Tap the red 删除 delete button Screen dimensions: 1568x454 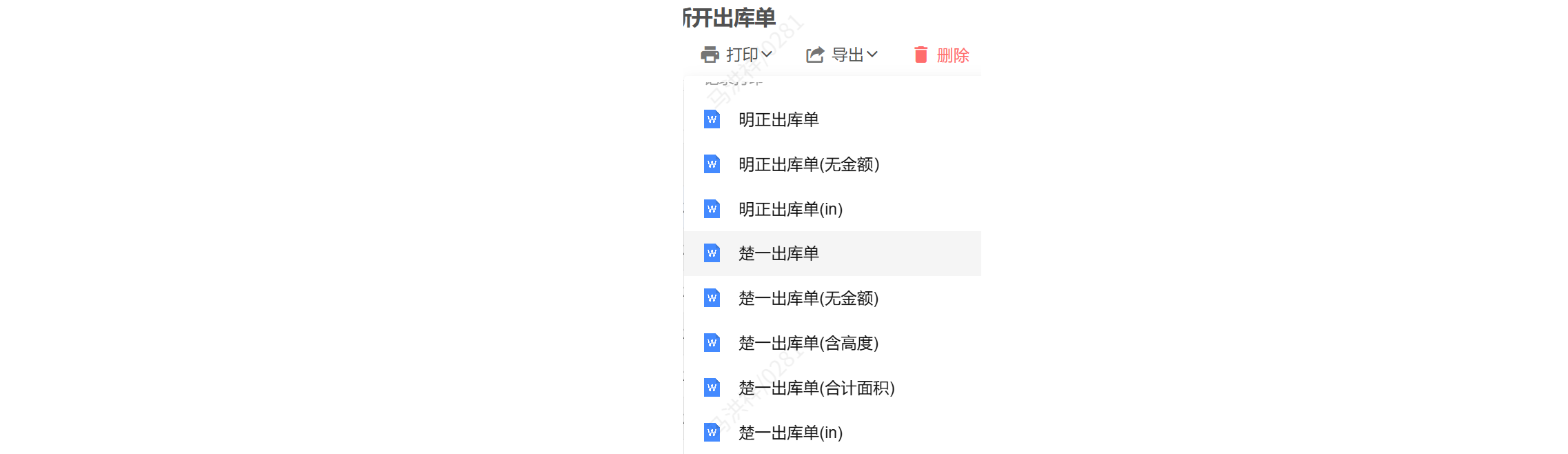click(941, 55)
